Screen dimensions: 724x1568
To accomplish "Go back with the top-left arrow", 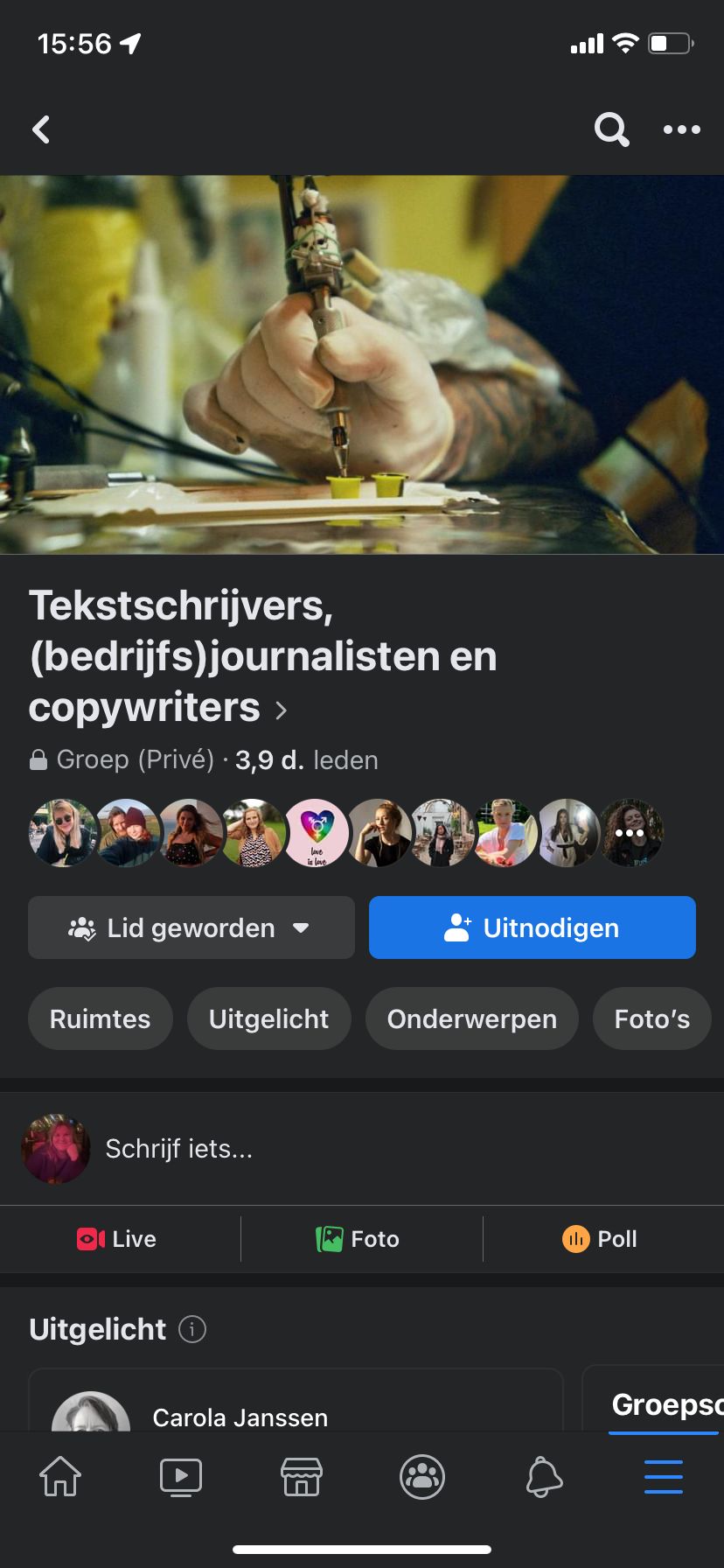I will tap(41, 129).
